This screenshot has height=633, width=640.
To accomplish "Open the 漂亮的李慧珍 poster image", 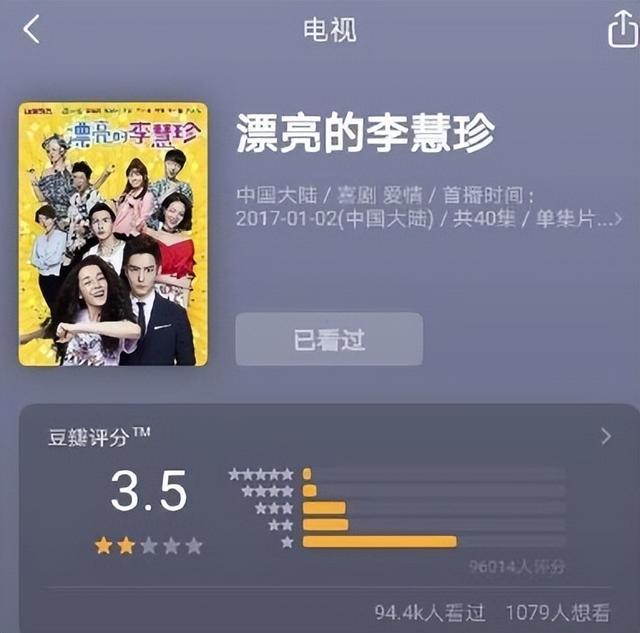I will coord(113,234).
